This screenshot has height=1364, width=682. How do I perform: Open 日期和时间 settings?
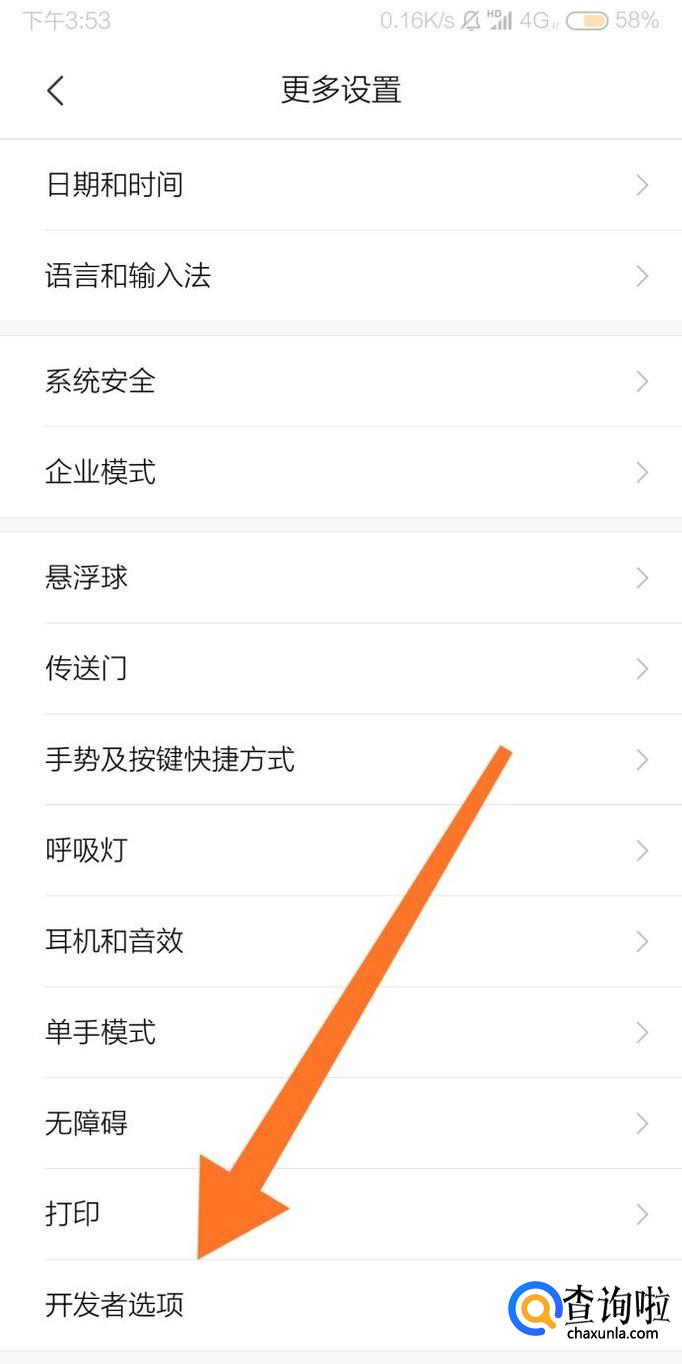point(114,185)
